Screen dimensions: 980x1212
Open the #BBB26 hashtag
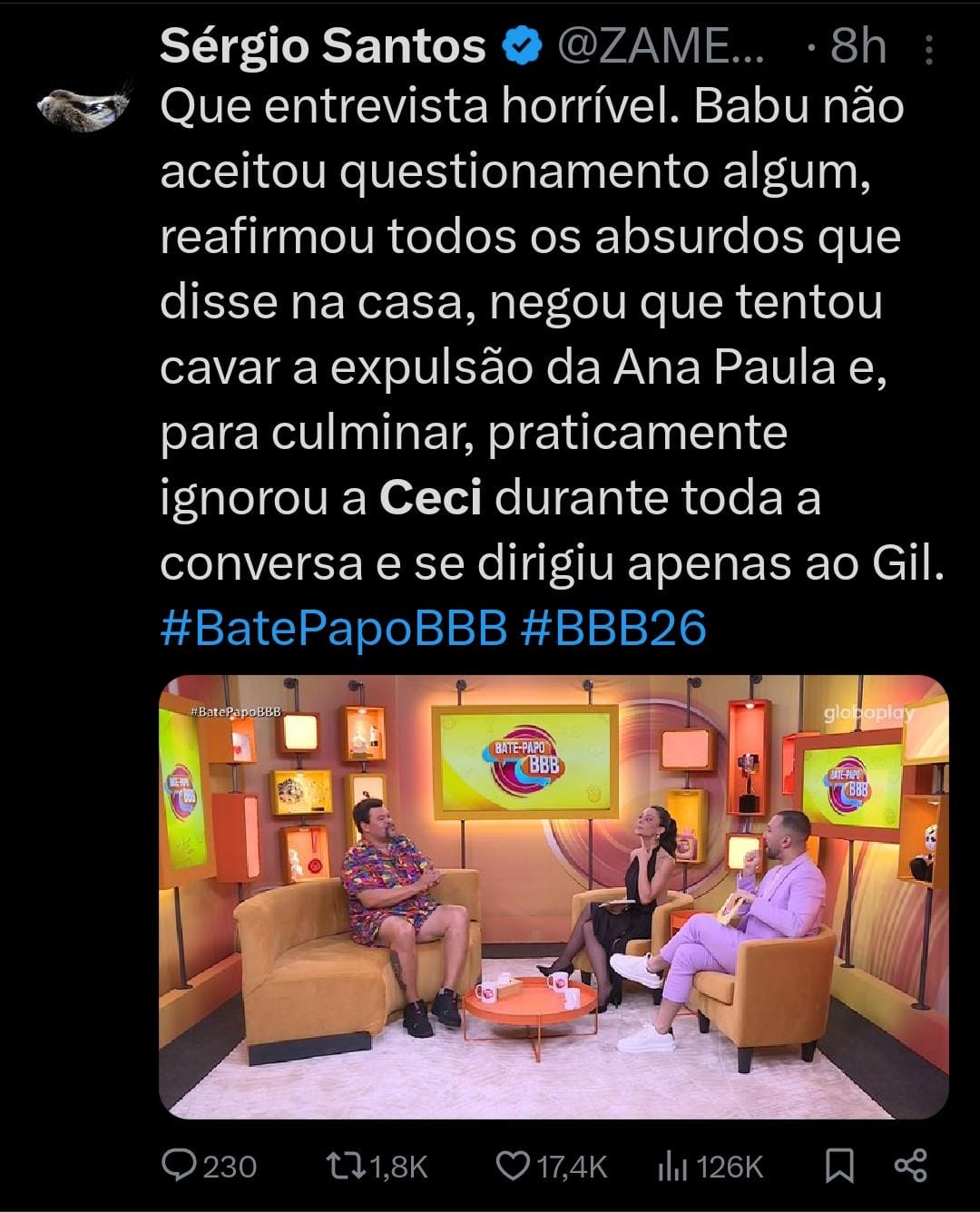614,627
